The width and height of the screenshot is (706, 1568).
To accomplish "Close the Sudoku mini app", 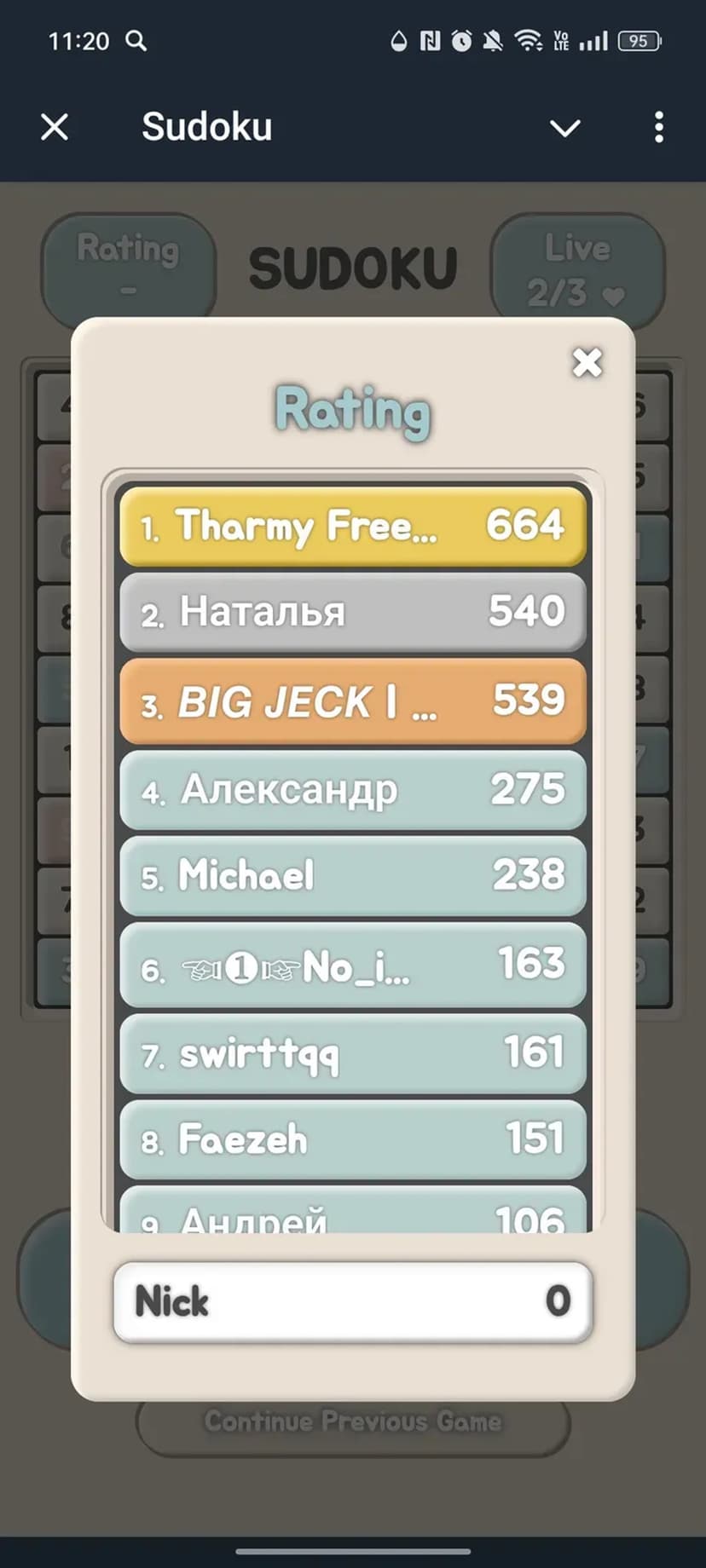I will click(x=55, y=128).
